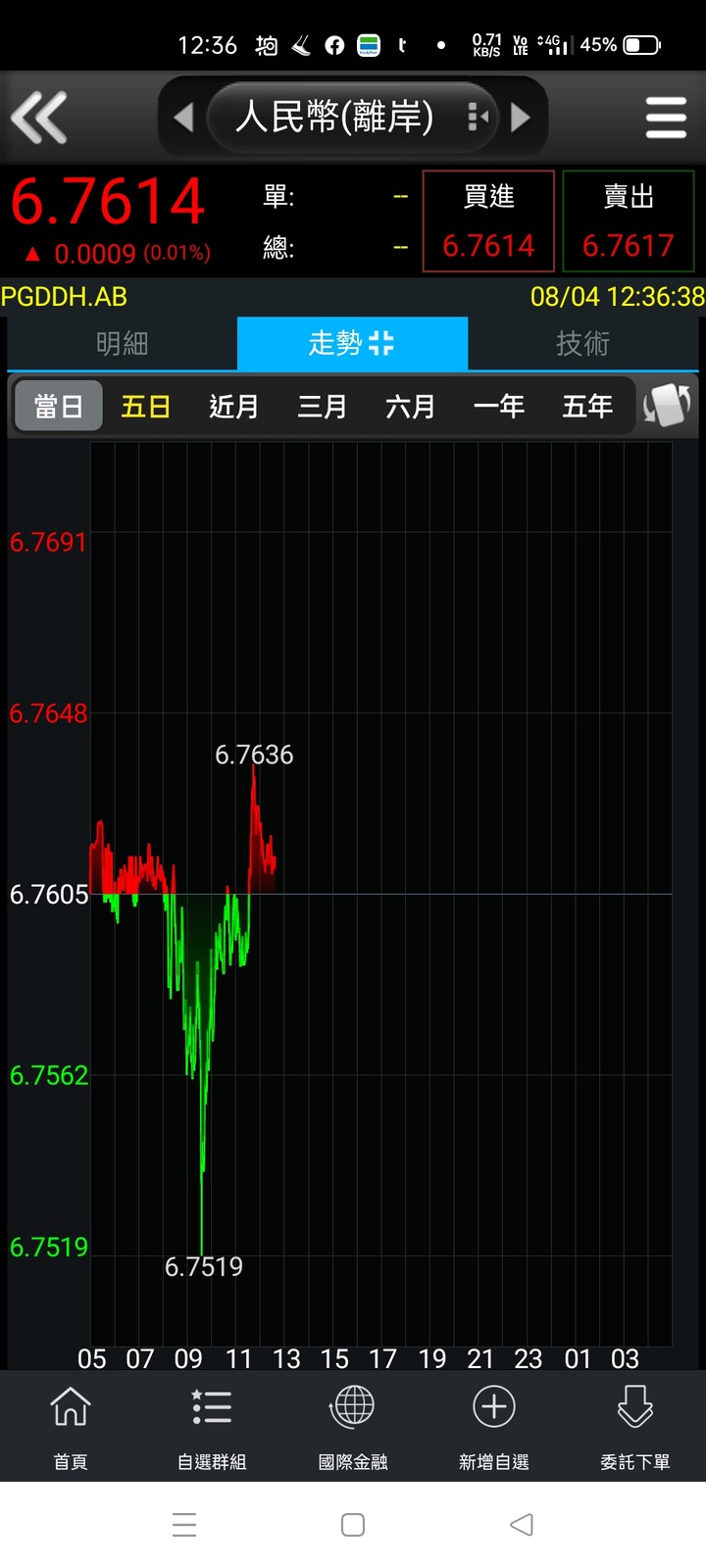Add to watchlist via 新增自選
This screenshot has width=706, height=1568.
tap(494, 1428)
